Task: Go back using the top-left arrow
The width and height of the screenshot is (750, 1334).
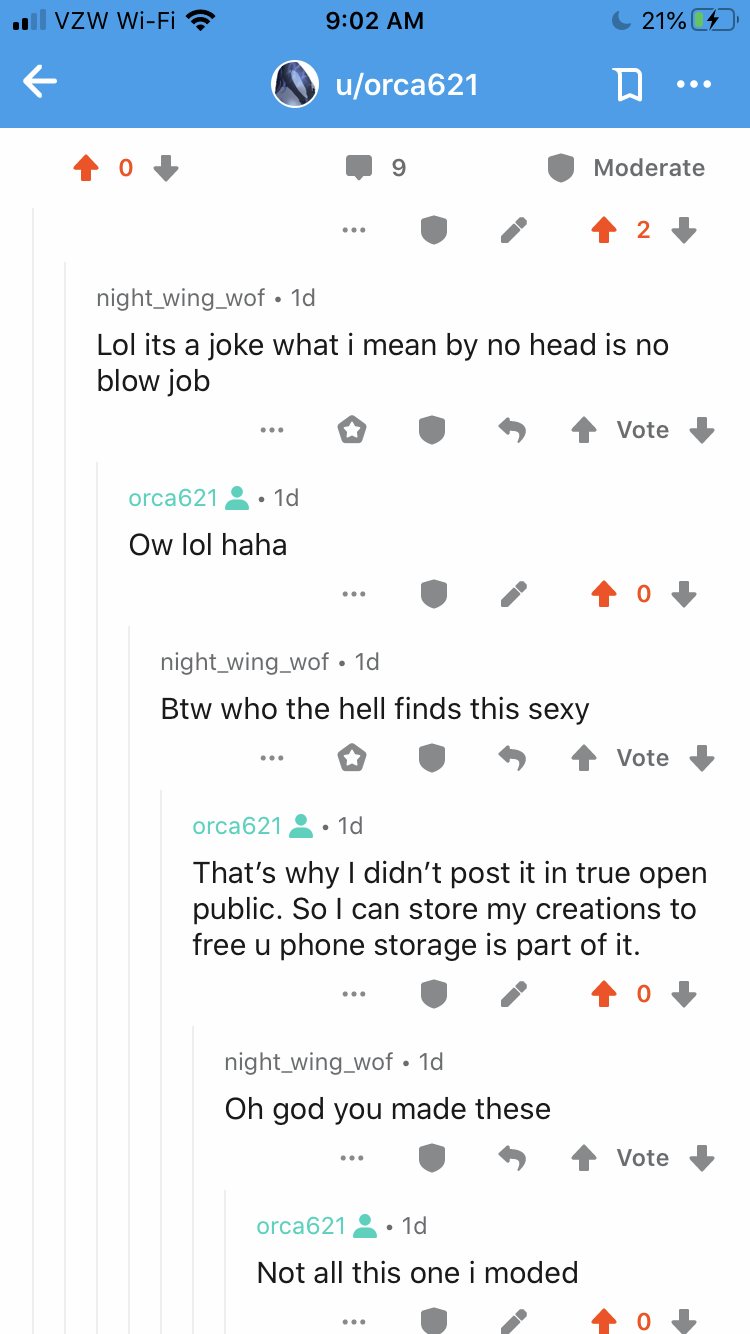Action: (x=40, y=84)
